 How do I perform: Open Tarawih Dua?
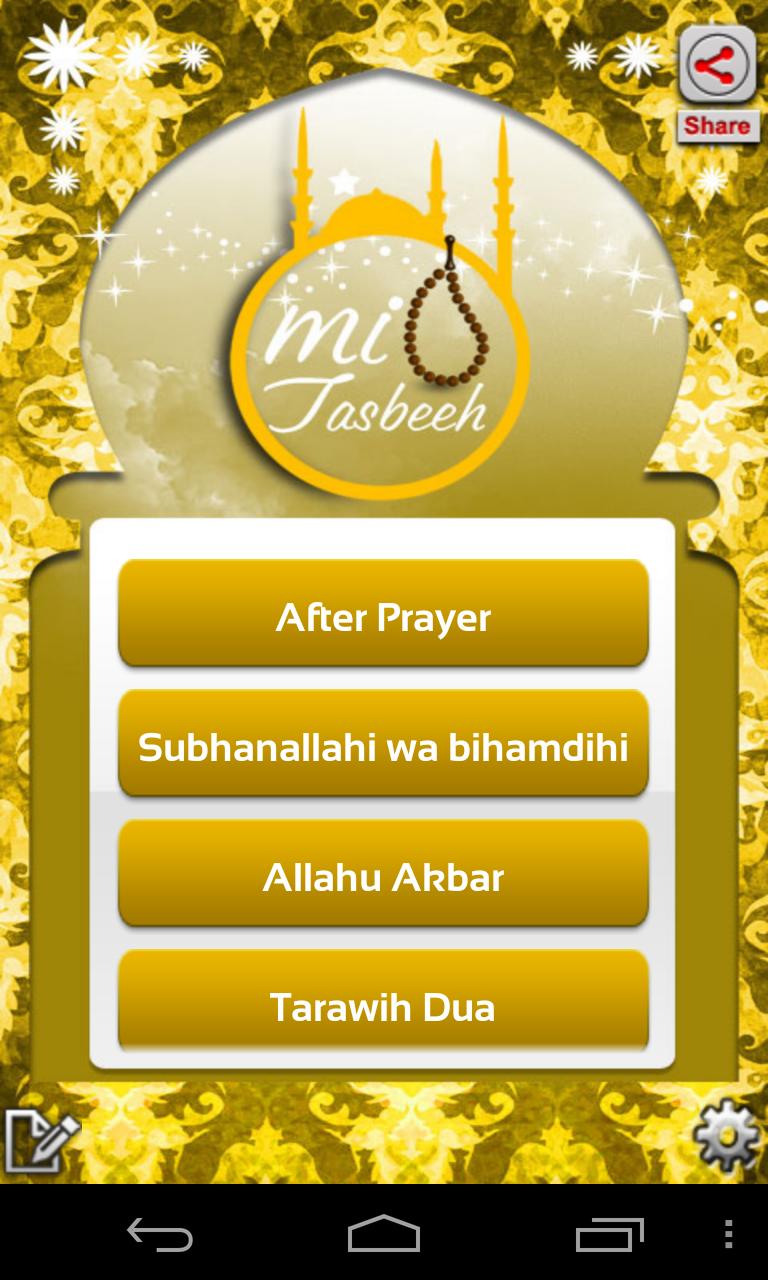click(x=383, y=1003)
